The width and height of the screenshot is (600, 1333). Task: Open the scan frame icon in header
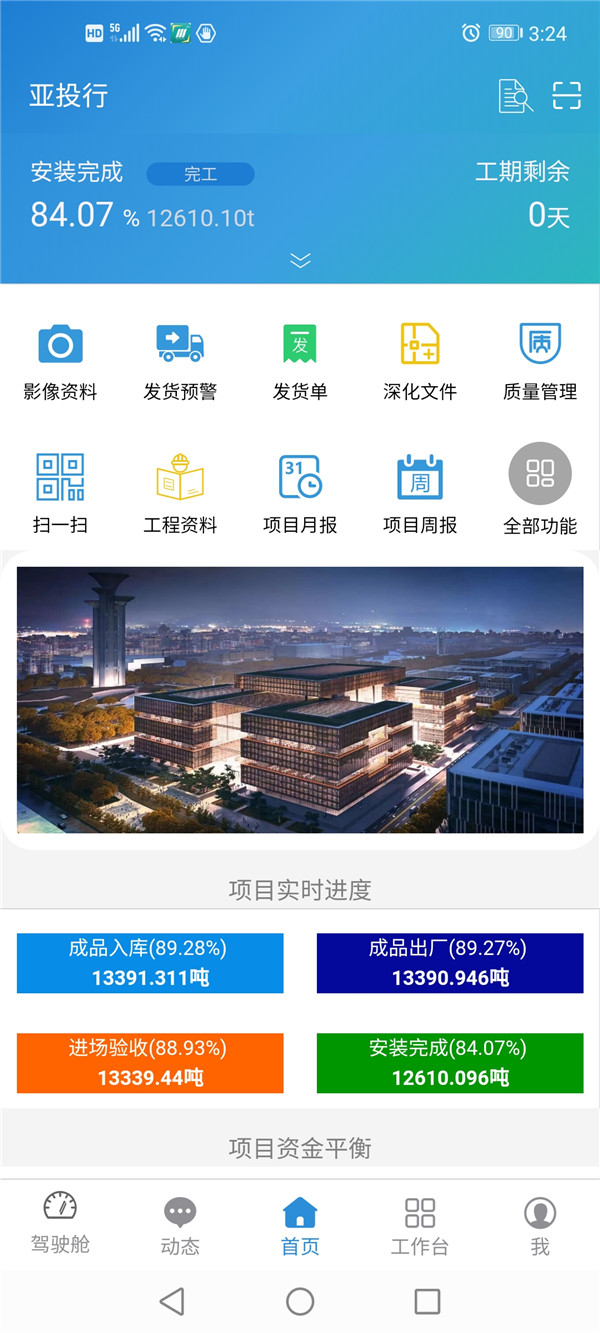567,96
